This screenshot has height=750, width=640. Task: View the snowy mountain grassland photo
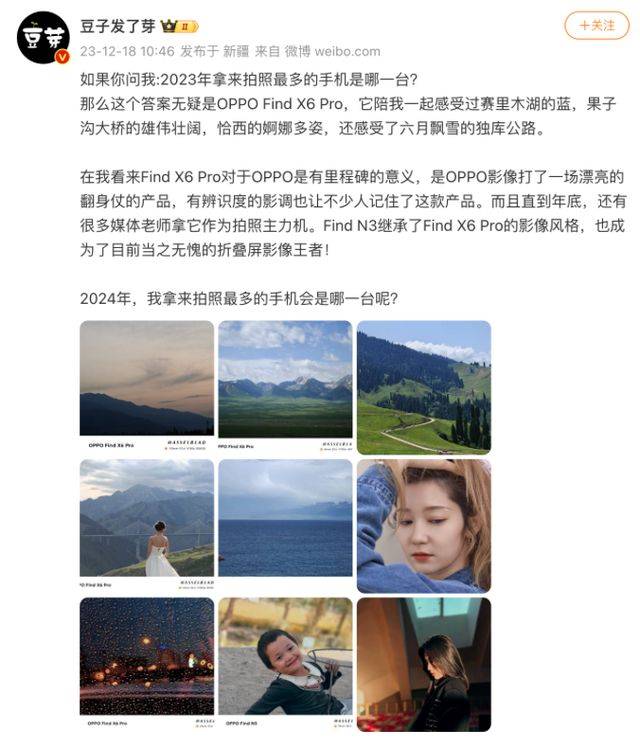tap(285, 386)
